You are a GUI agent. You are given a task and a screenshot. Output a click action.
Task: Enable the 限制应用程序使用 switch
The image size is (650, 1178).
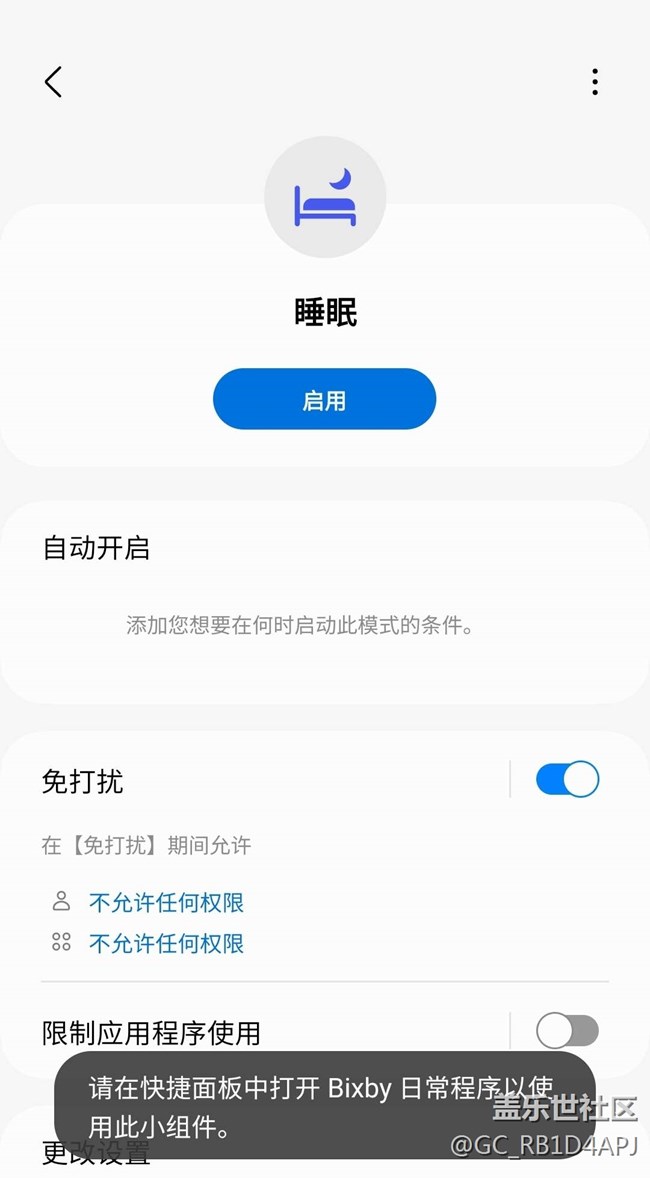[567, 1031]
